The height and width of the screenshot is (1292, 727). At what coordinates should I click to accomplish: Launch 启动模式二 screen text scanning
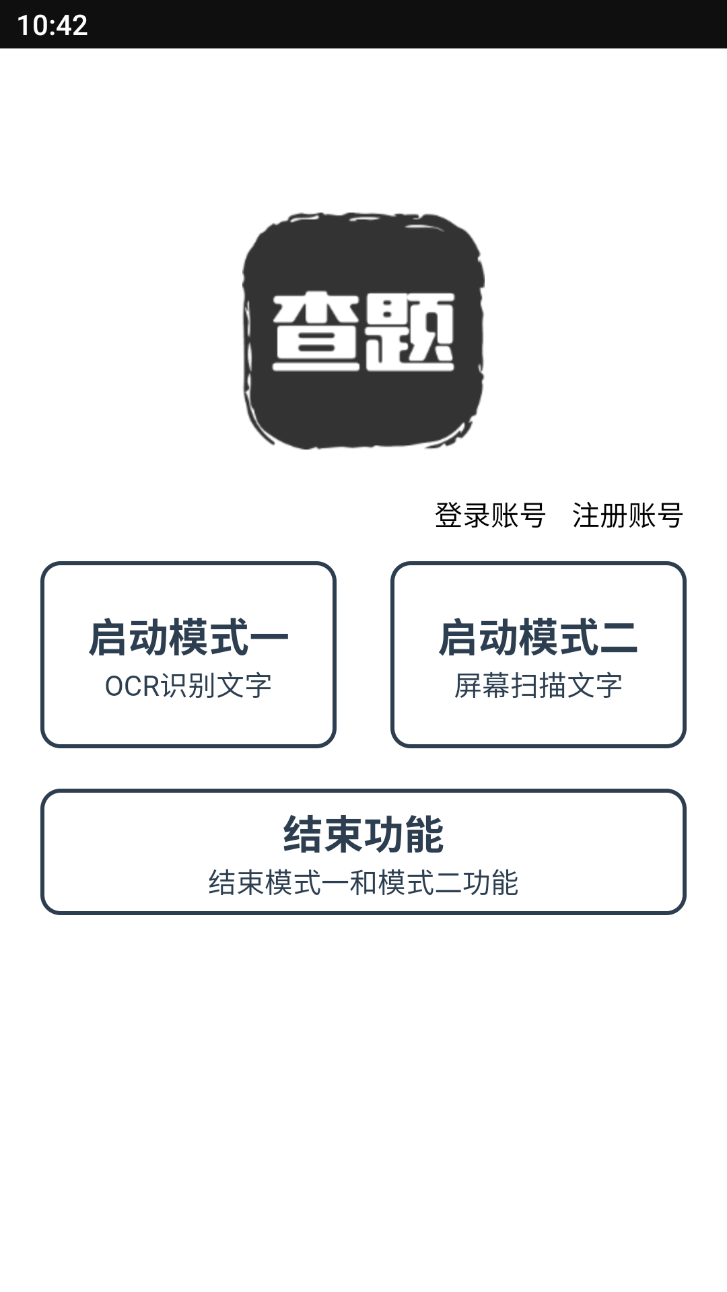click(x=538, y=655)
